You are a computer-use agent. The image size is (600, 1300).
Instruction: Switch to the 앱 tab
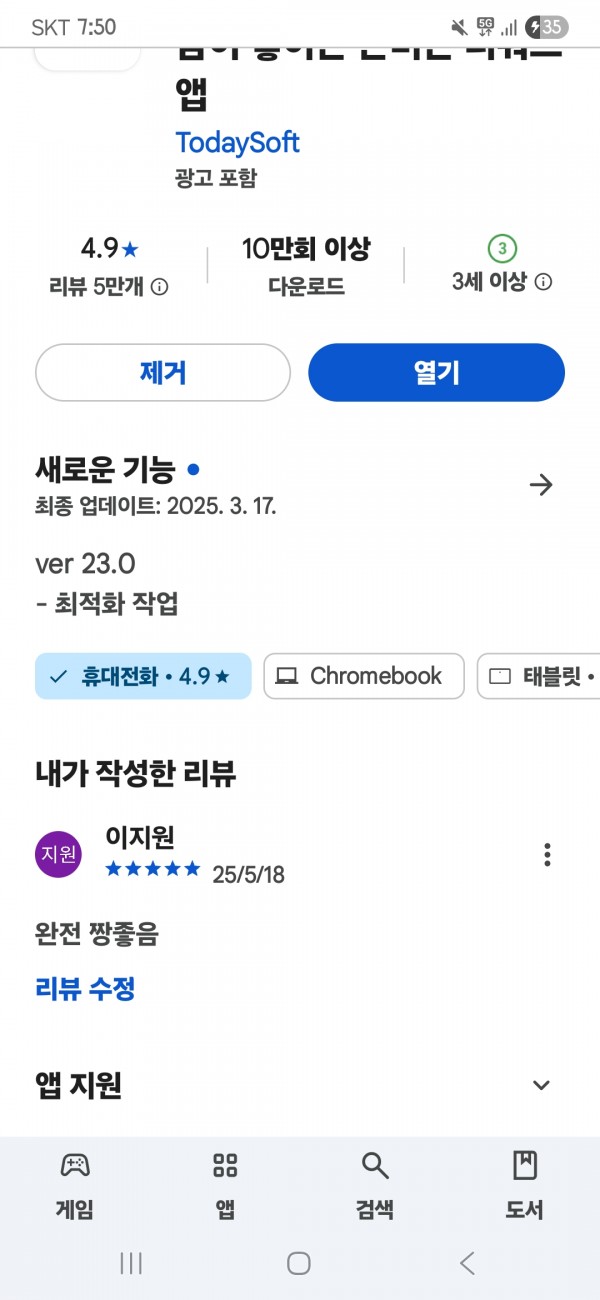225,1185
